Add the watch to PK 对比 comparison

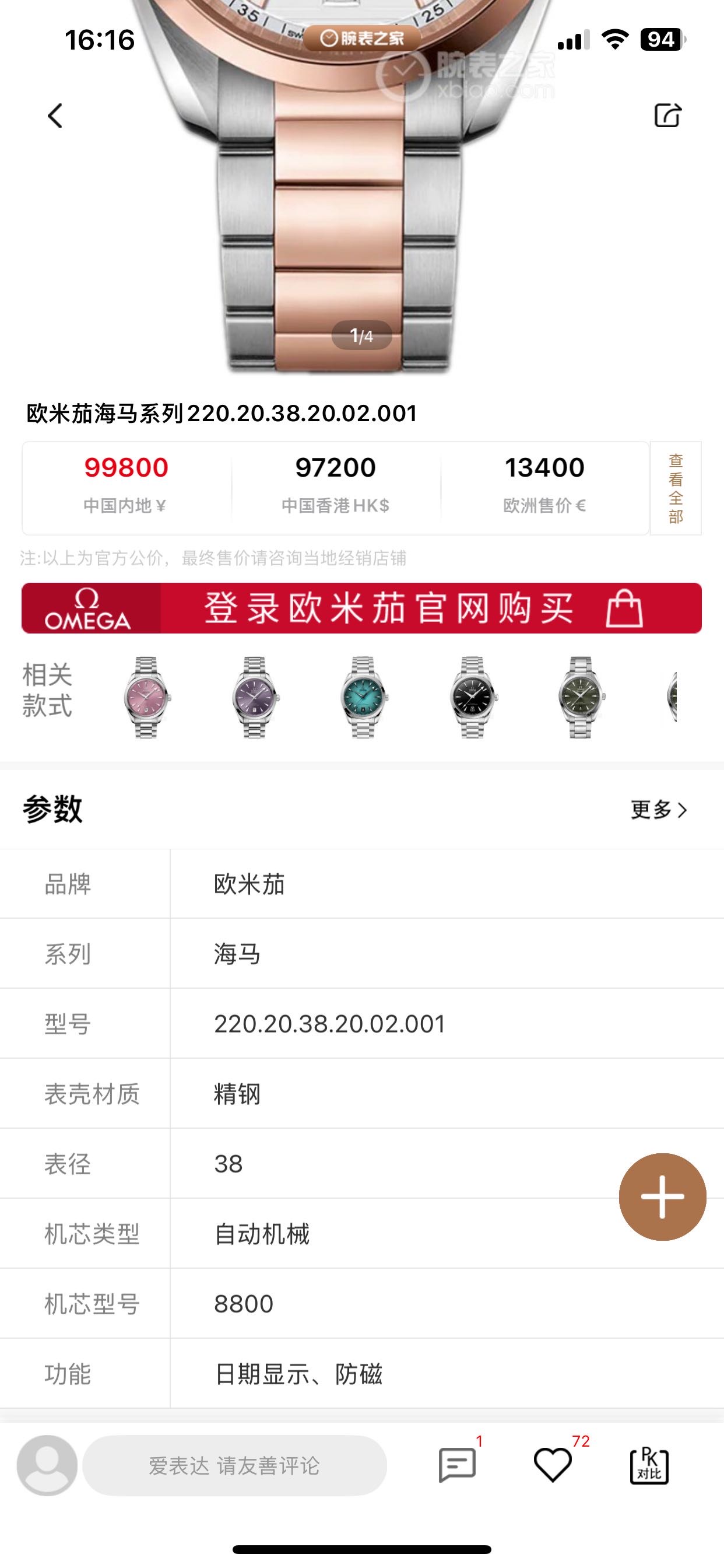click(x=649, y=1465)
